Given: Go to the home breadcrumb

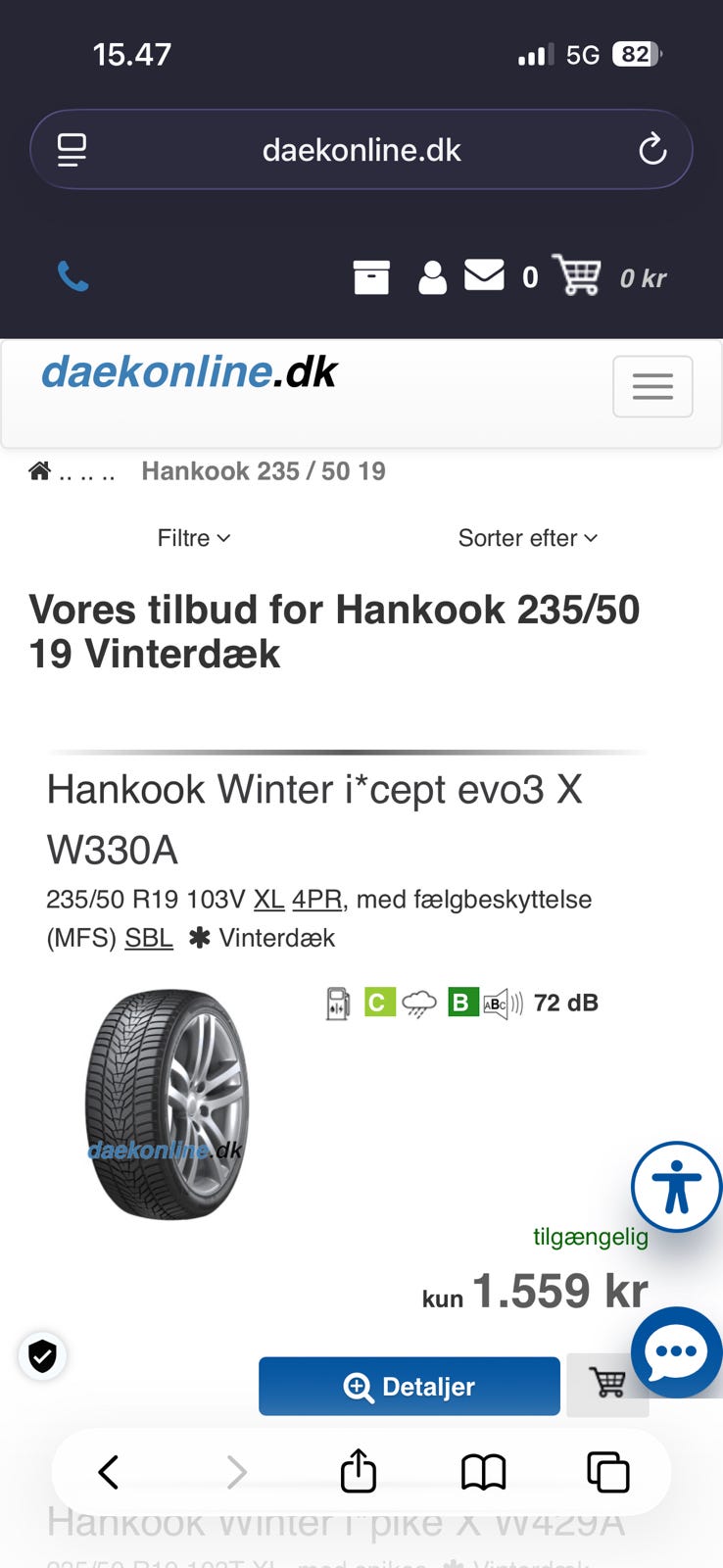Looking at the screenshot, I should [40, 471].
